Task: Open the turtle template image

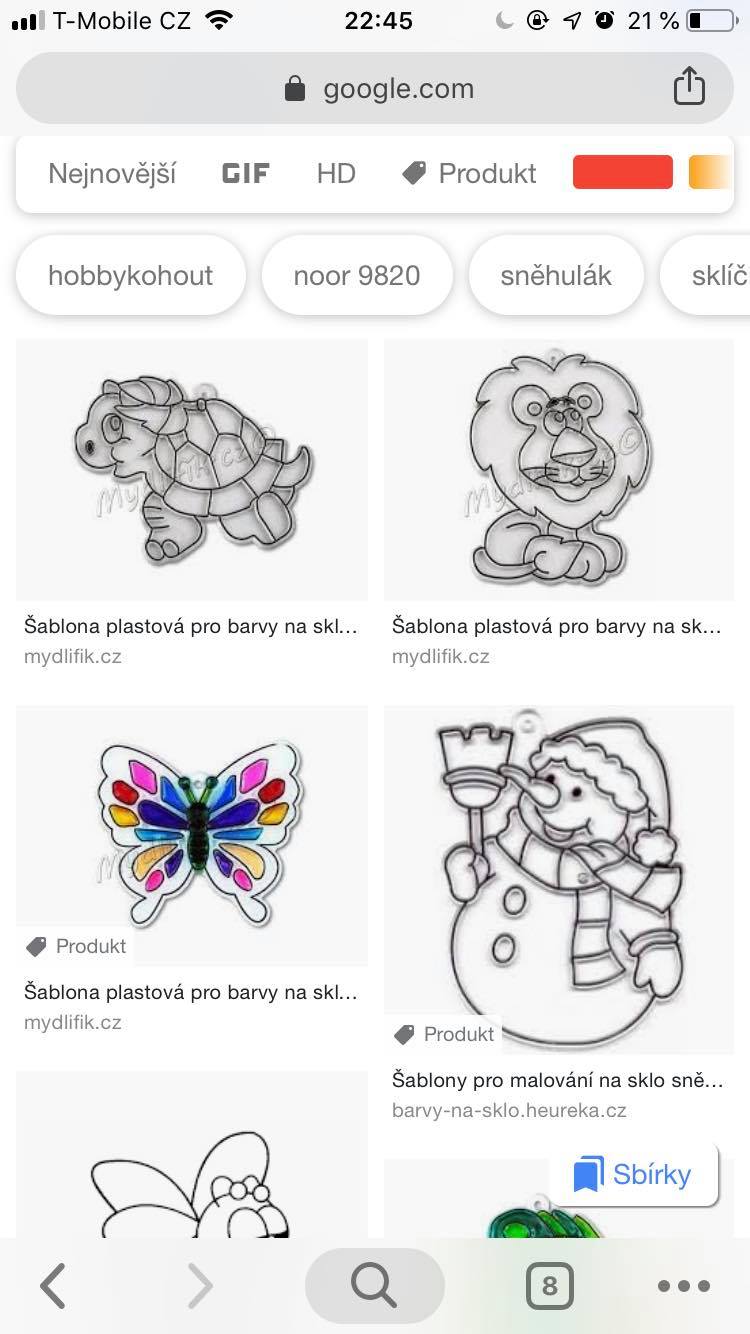Action: click(x=192, y=468)
